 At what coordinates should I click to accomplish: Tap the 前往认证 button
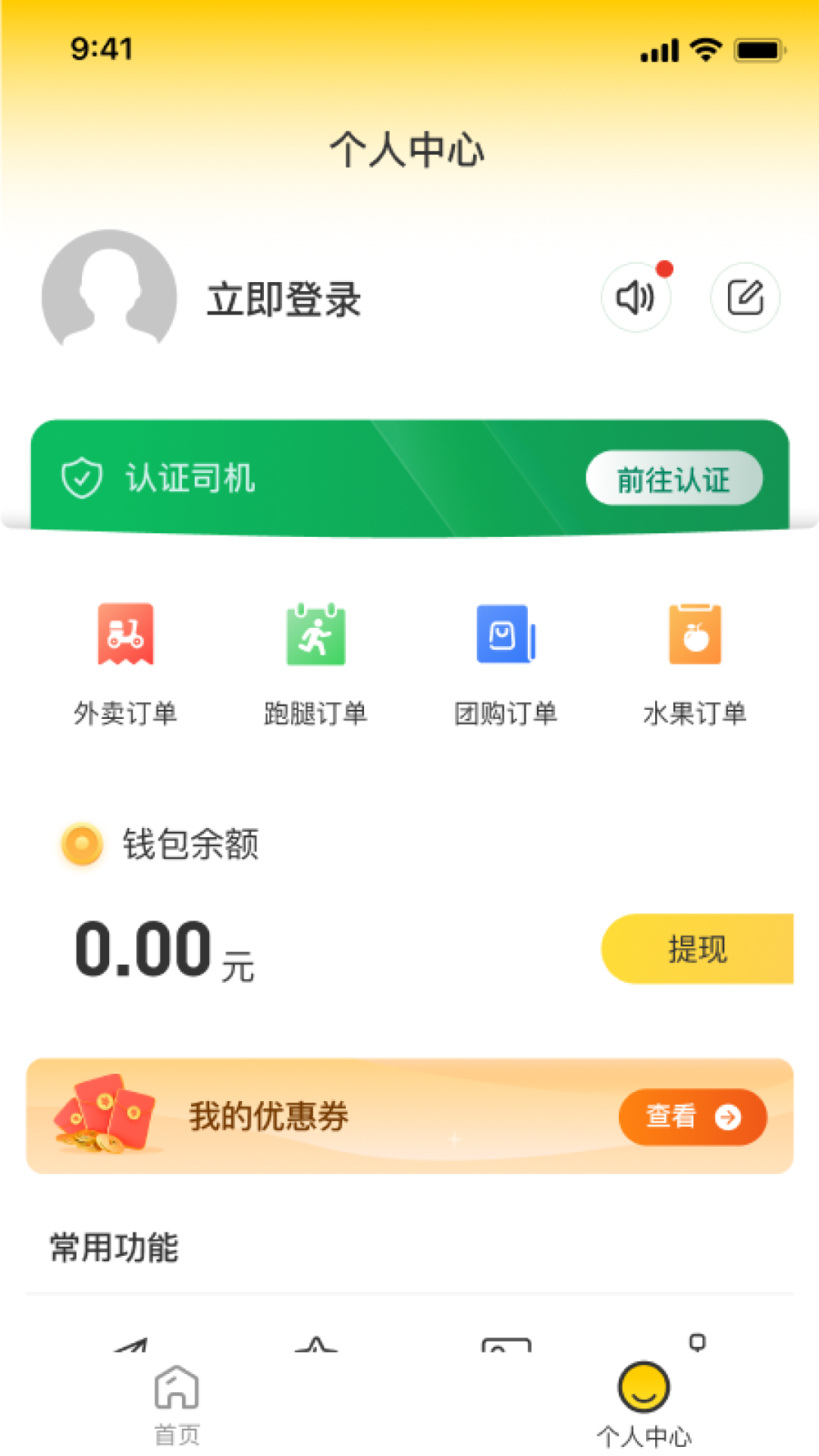click(673, 479)
